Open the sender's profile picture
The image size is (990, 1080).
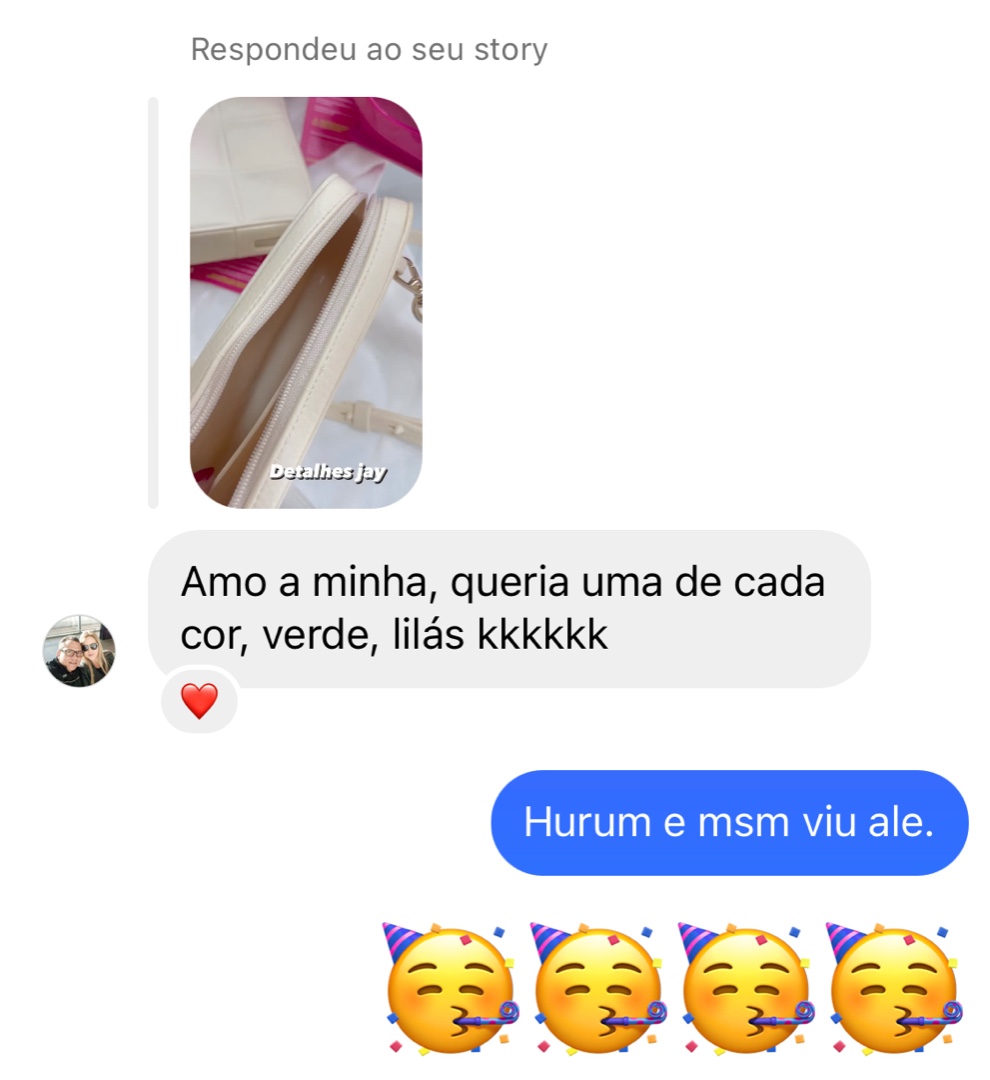[x=79, y=651]
